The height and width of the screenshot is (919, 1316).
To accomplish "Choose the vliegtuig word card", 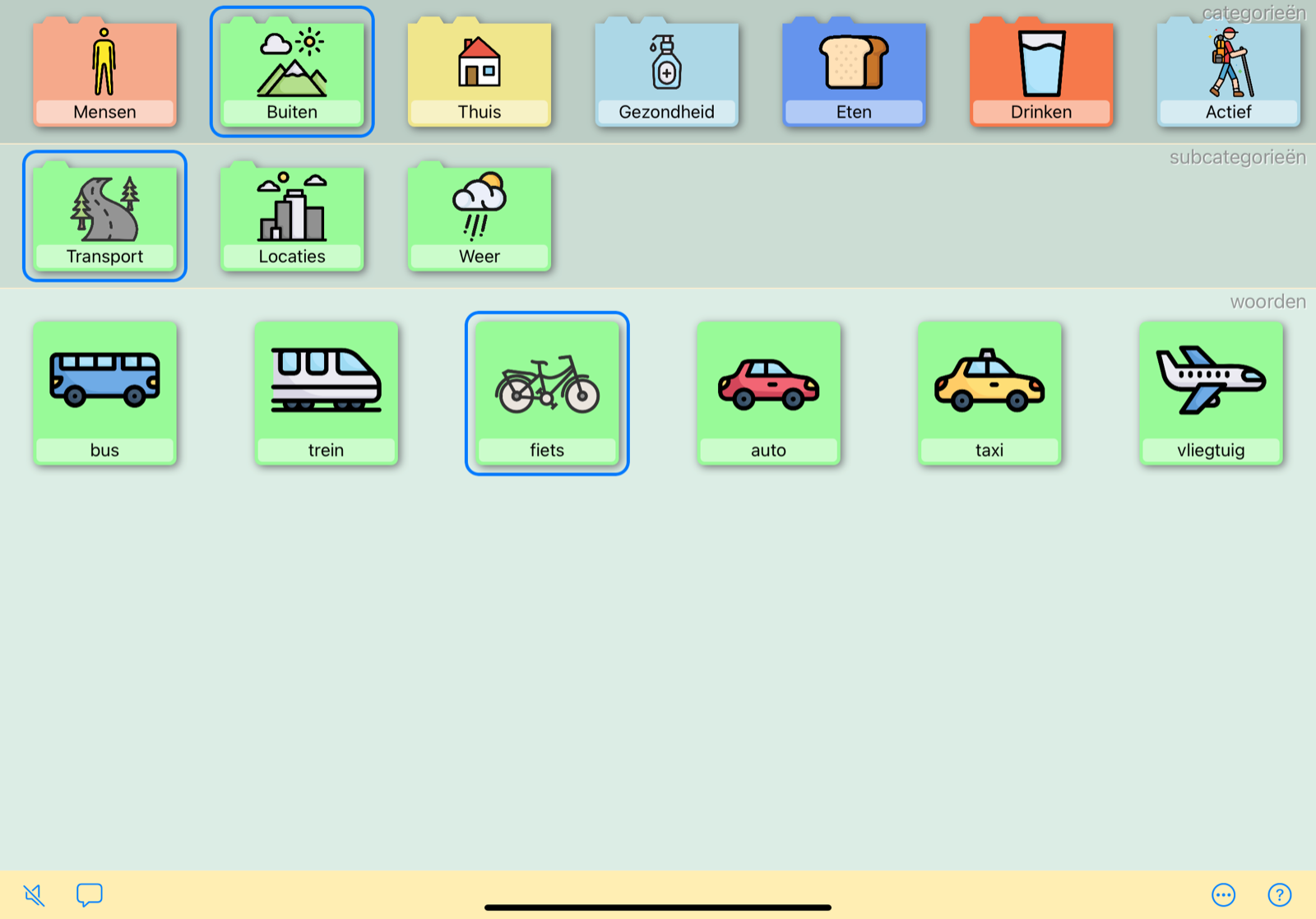I will [1211, 393].
